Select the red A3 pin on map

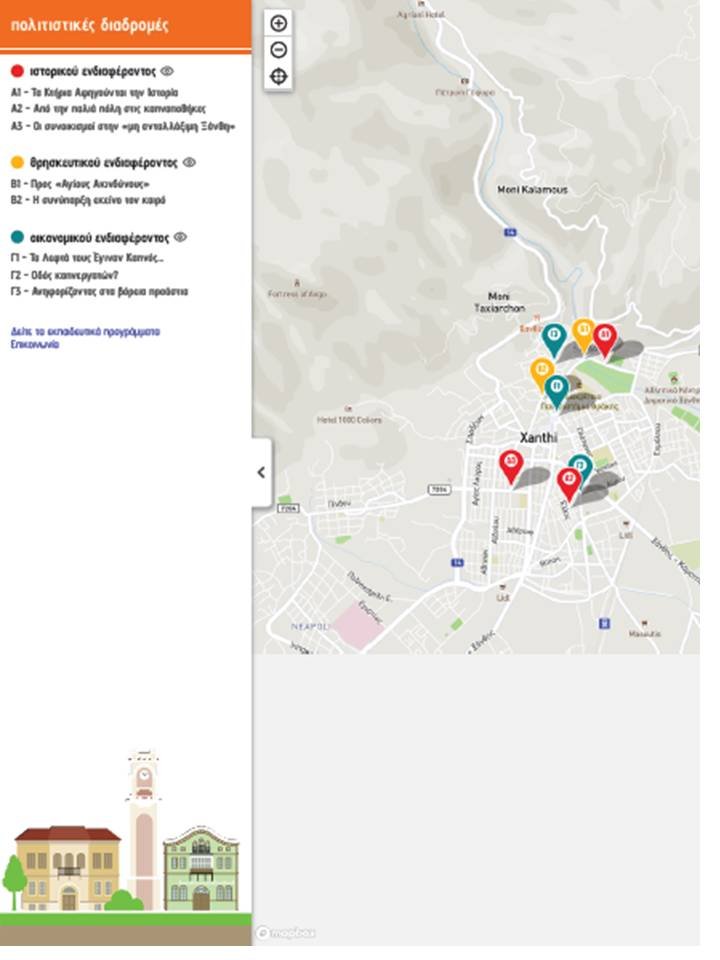(x=511, y=463)
